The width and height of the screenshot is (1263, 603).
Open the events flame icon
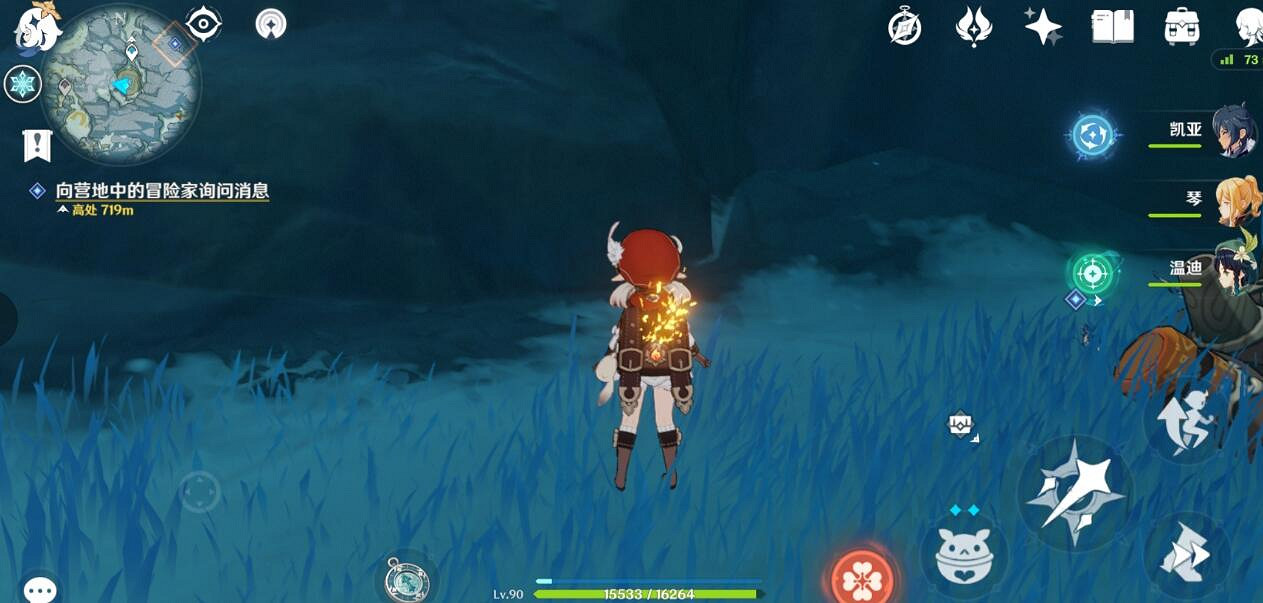(x=973, y=27)
